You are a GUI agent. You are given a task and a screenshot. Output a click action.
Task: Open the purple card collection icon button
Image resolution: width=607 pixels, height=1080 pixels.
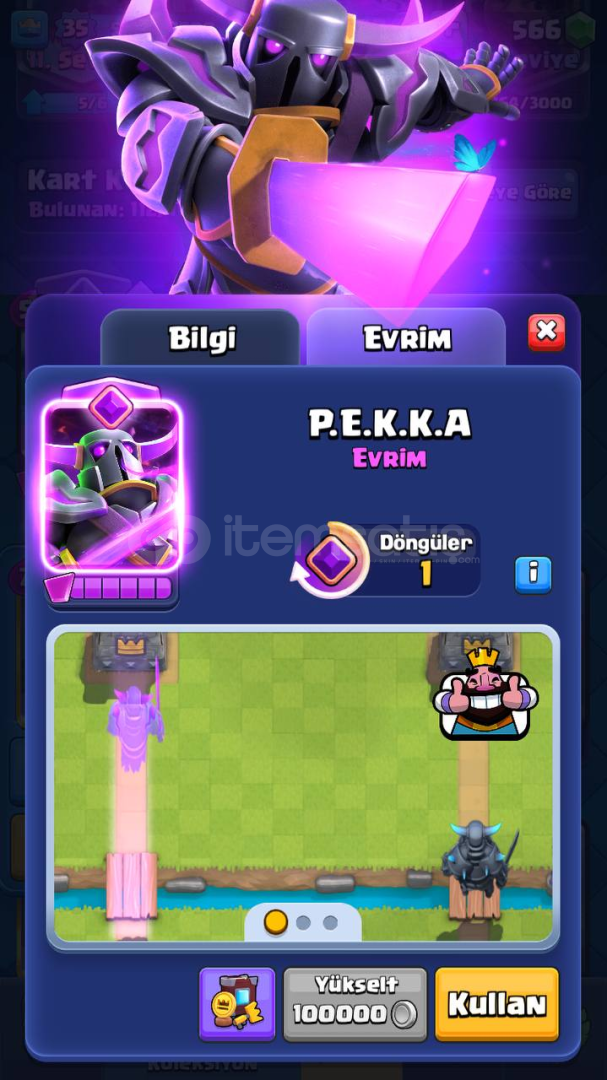click(x=237, y=1004)
